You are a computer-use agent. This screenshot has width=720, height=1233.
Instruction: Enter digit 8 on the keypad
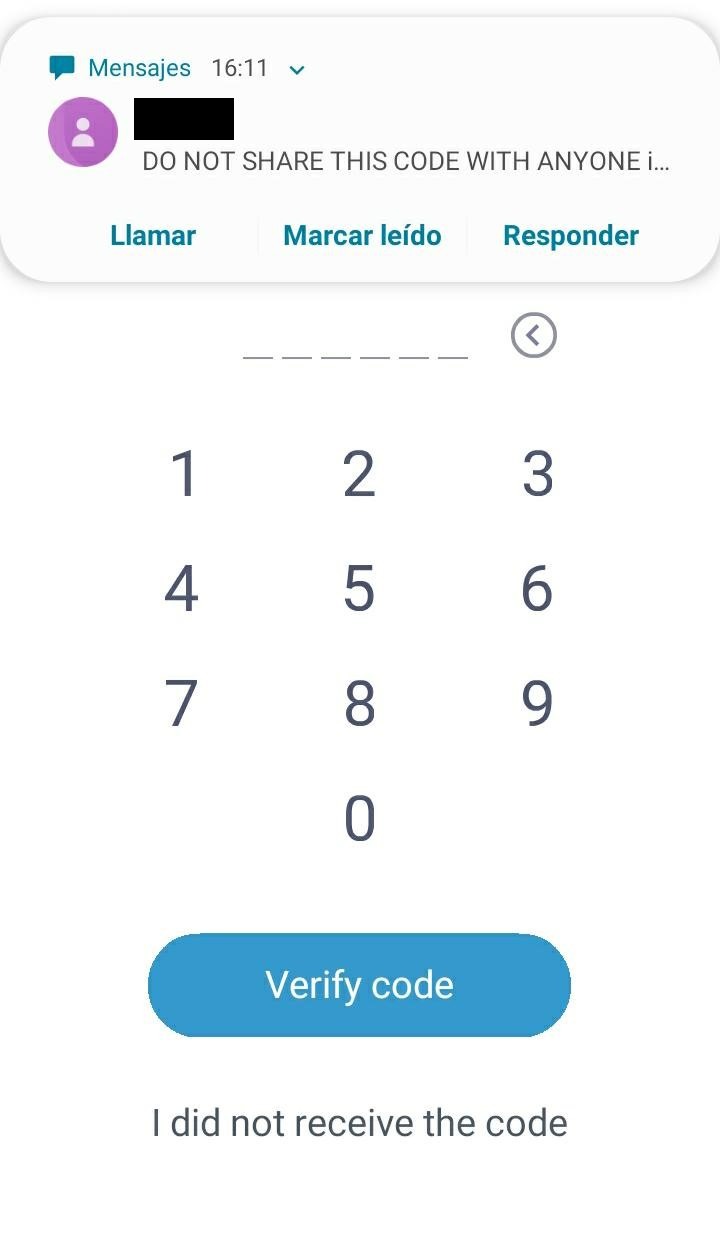(x=359, y=703)
